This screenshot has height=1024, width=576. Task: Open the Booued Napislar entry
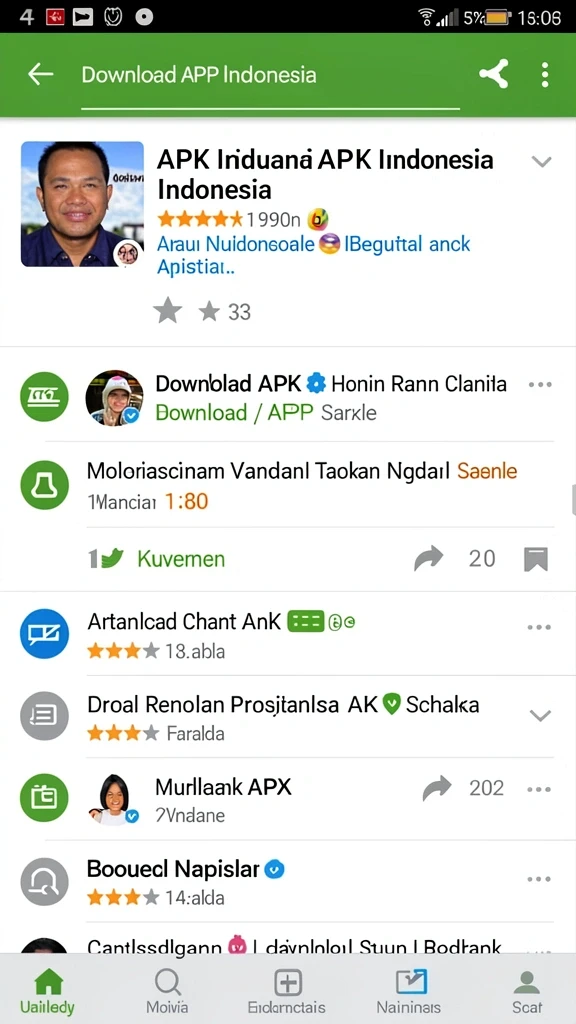pos(287,882)
